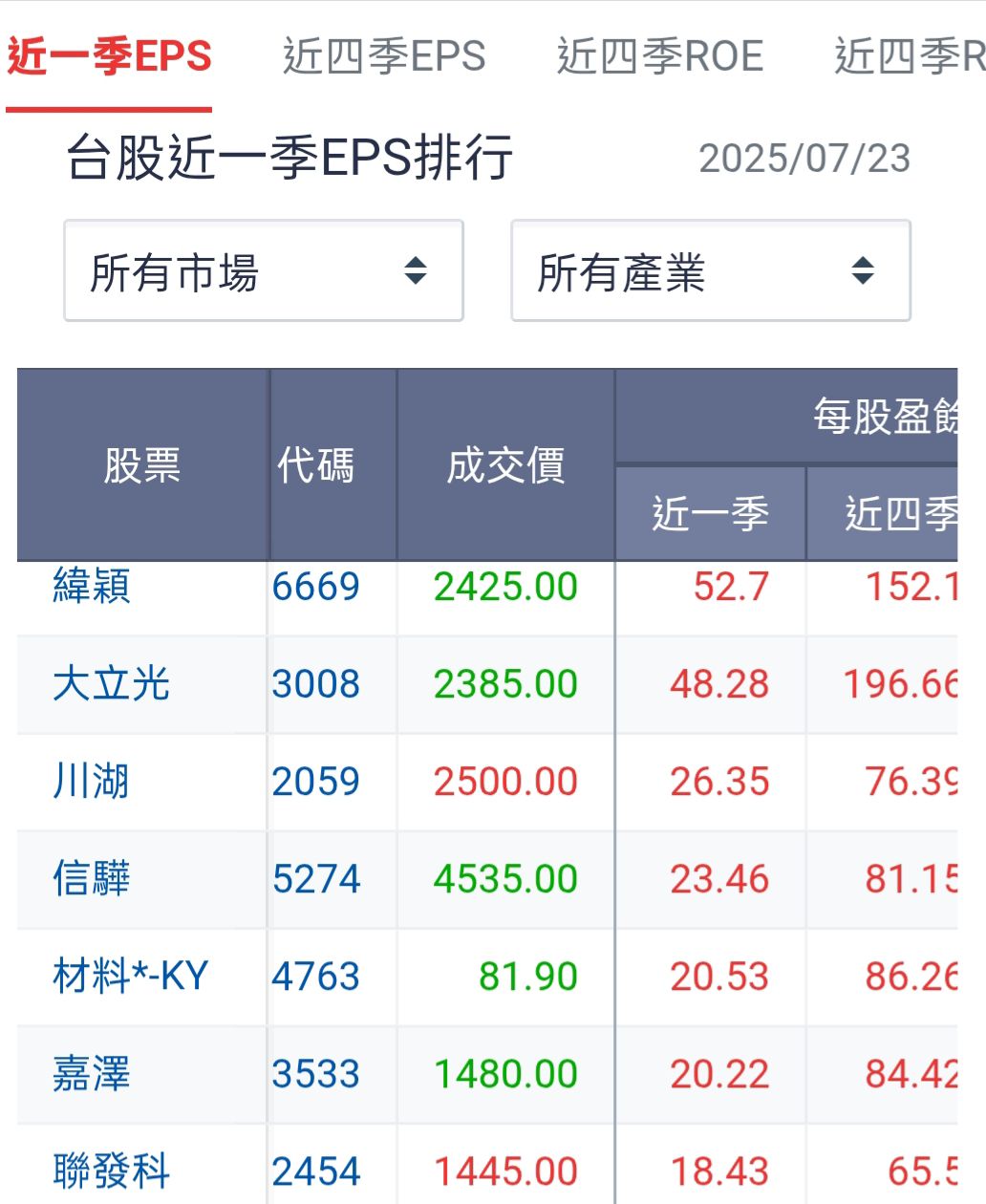The height and width of the screenshot is (1204, 986).
Task: Open the 所有市場 dropdown
Action: tap(263, 271)
